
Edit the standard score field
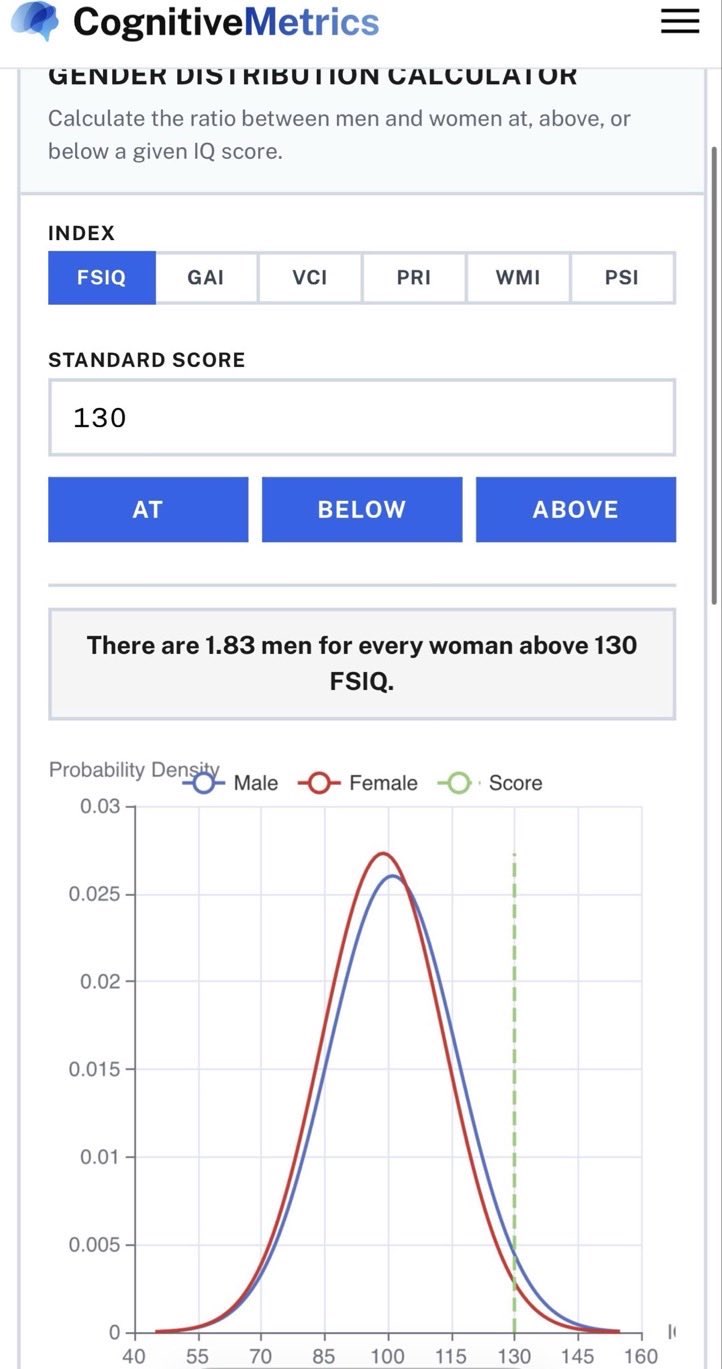(x=362, y=417)
